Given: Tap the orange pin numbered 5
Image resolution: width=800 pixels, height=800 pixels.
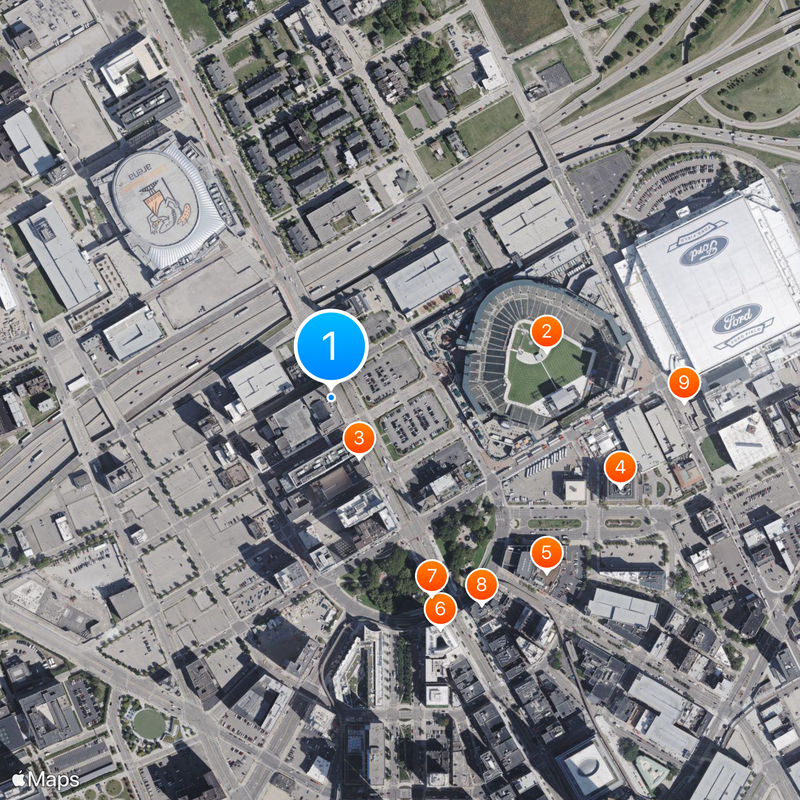Looking at the screenshot, I should pos(546,551).
